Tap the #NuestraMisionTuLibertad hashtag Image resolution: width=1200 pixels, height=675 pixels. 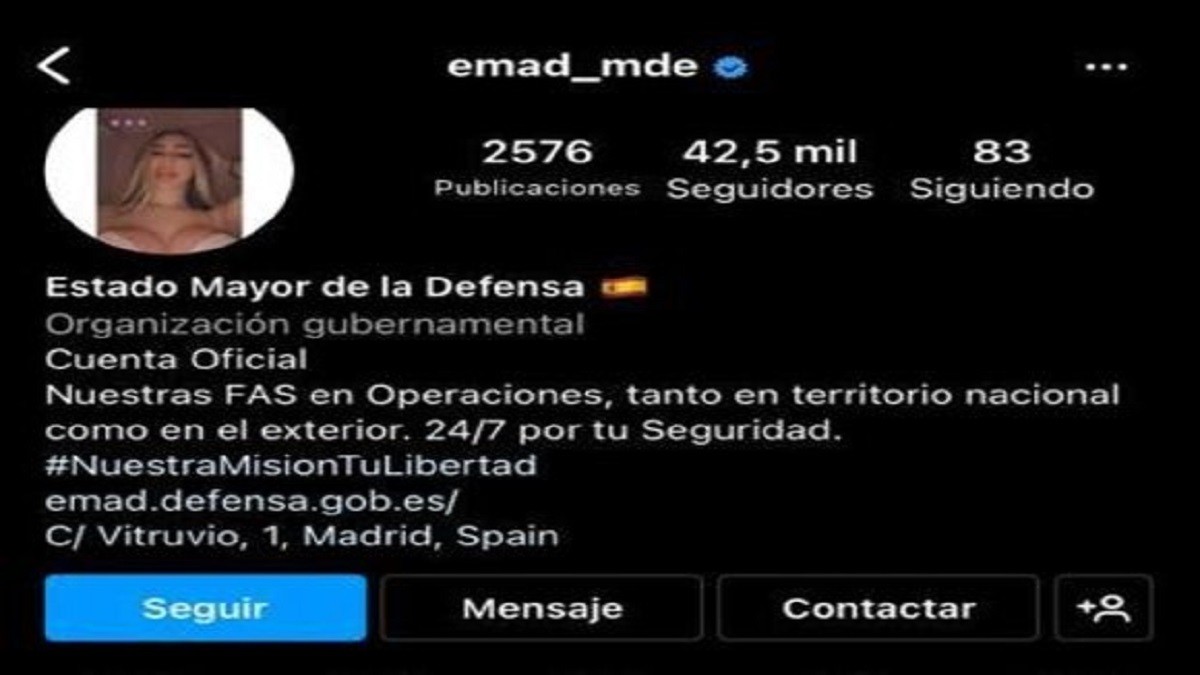point(291,465)
